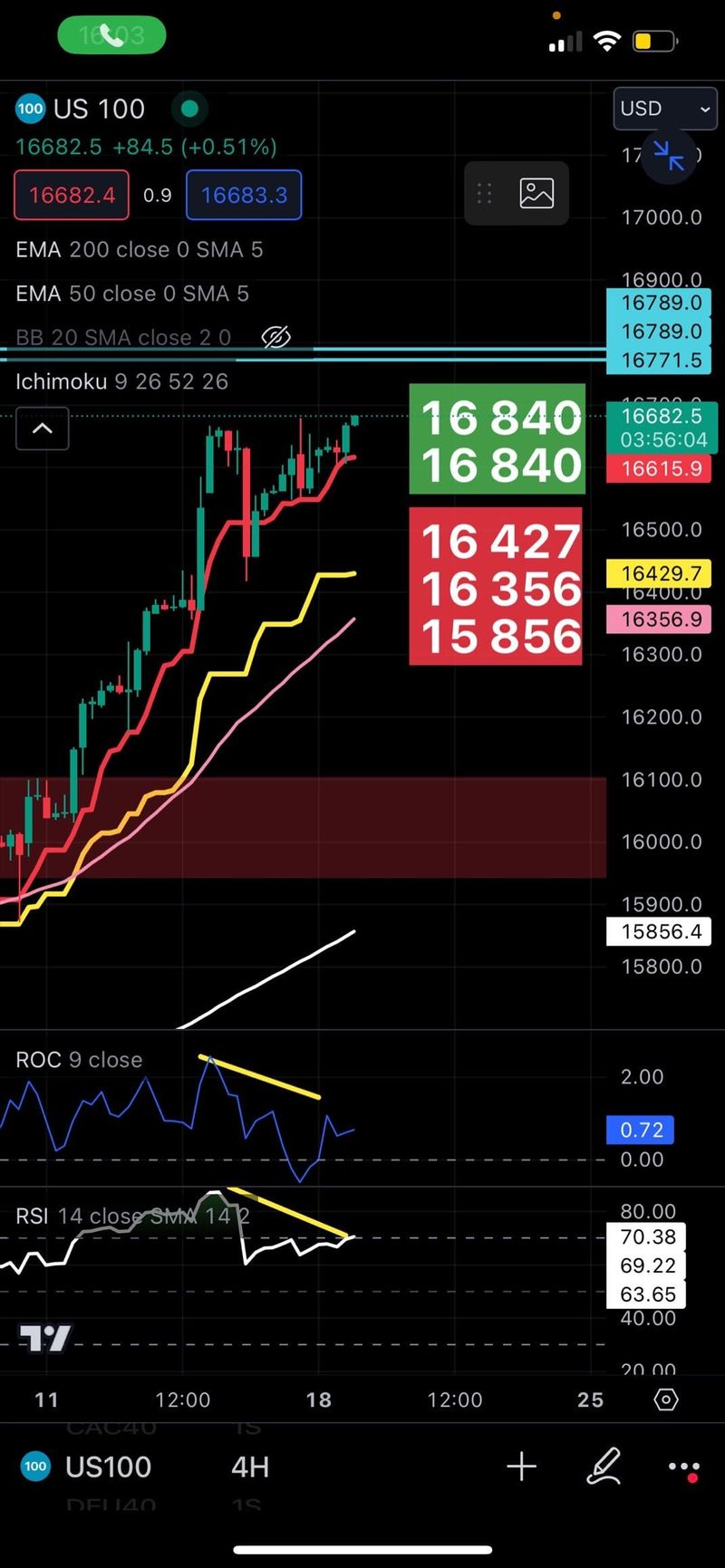The width and height of the screenshot is (725, 1568).
Task: Tap the green ongoing call pill
Action: (111, 34)
